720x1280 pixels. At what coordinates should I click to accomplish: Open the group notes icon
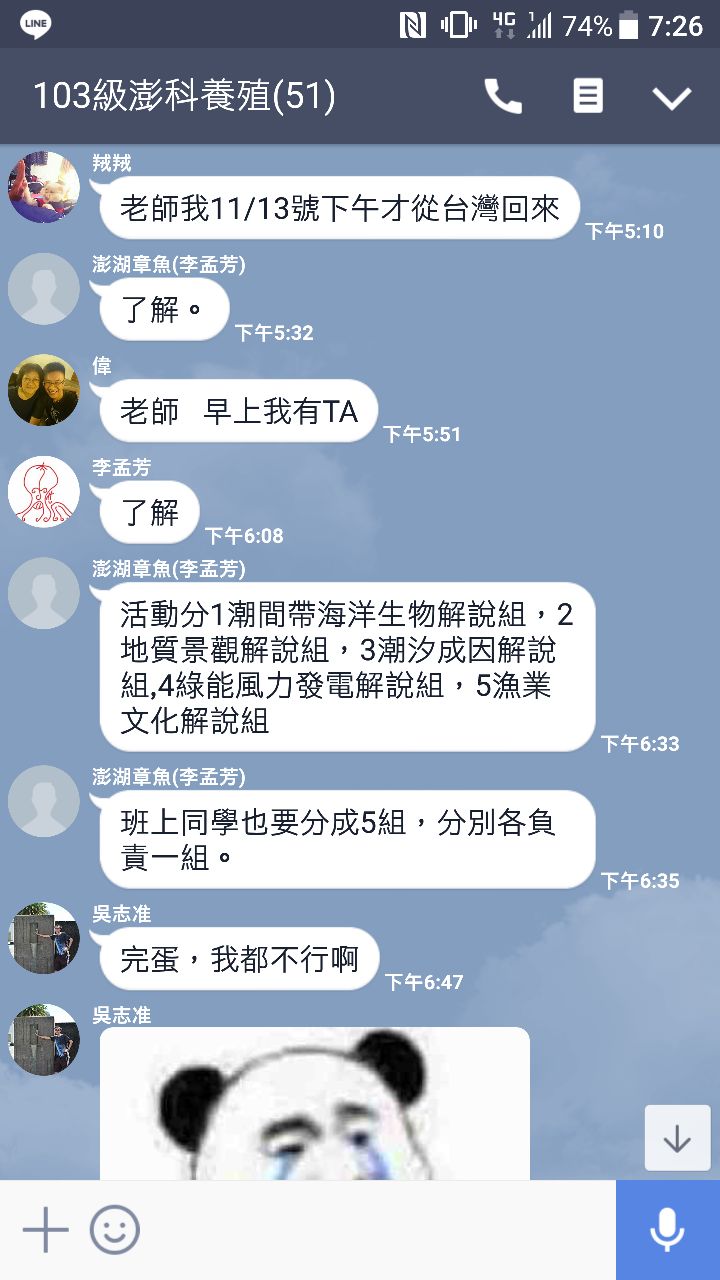tap(588, 96)
